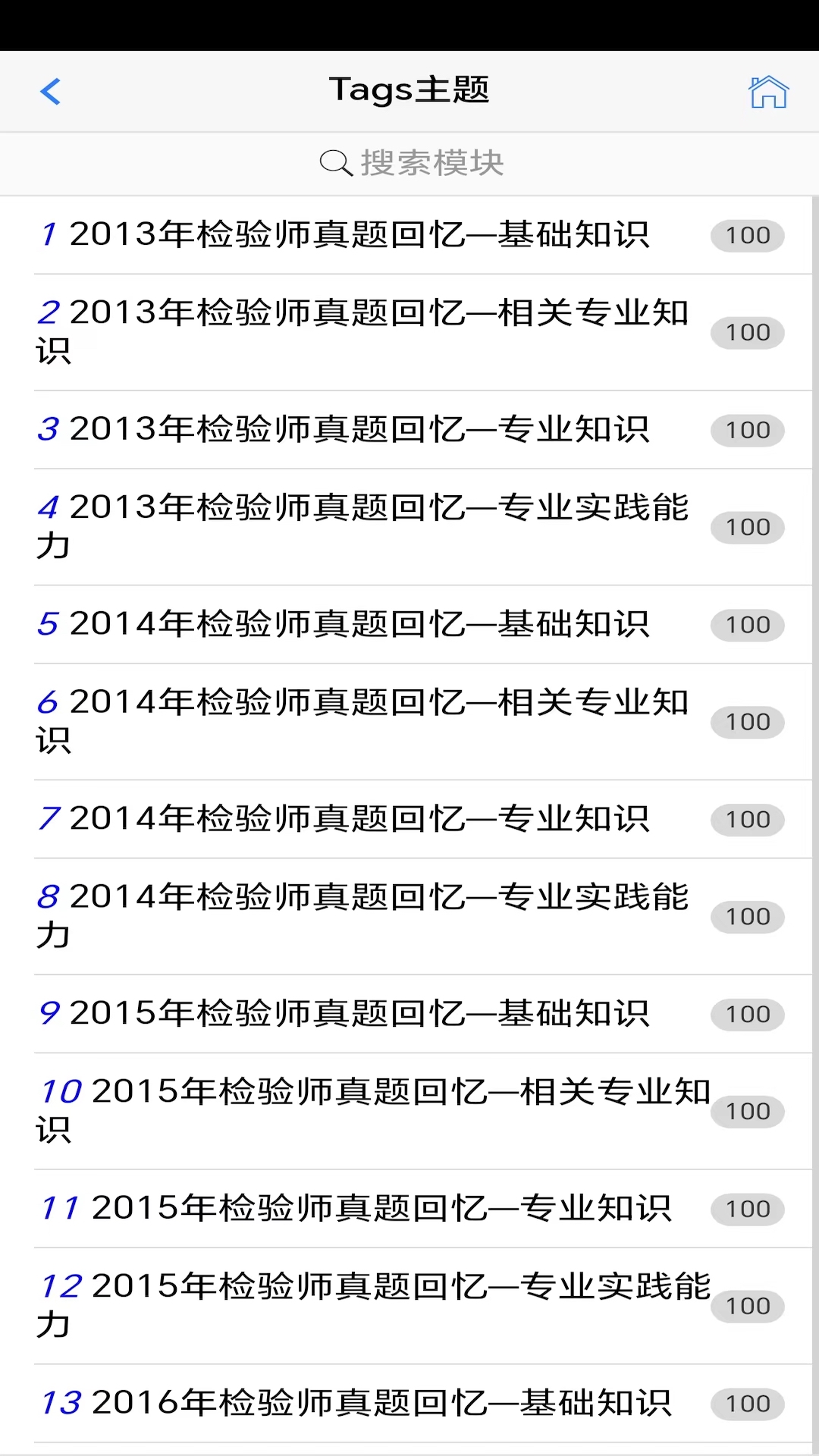Open the home icon in top right
This screenshot has height=1456, width=819.
click(769, 93)
